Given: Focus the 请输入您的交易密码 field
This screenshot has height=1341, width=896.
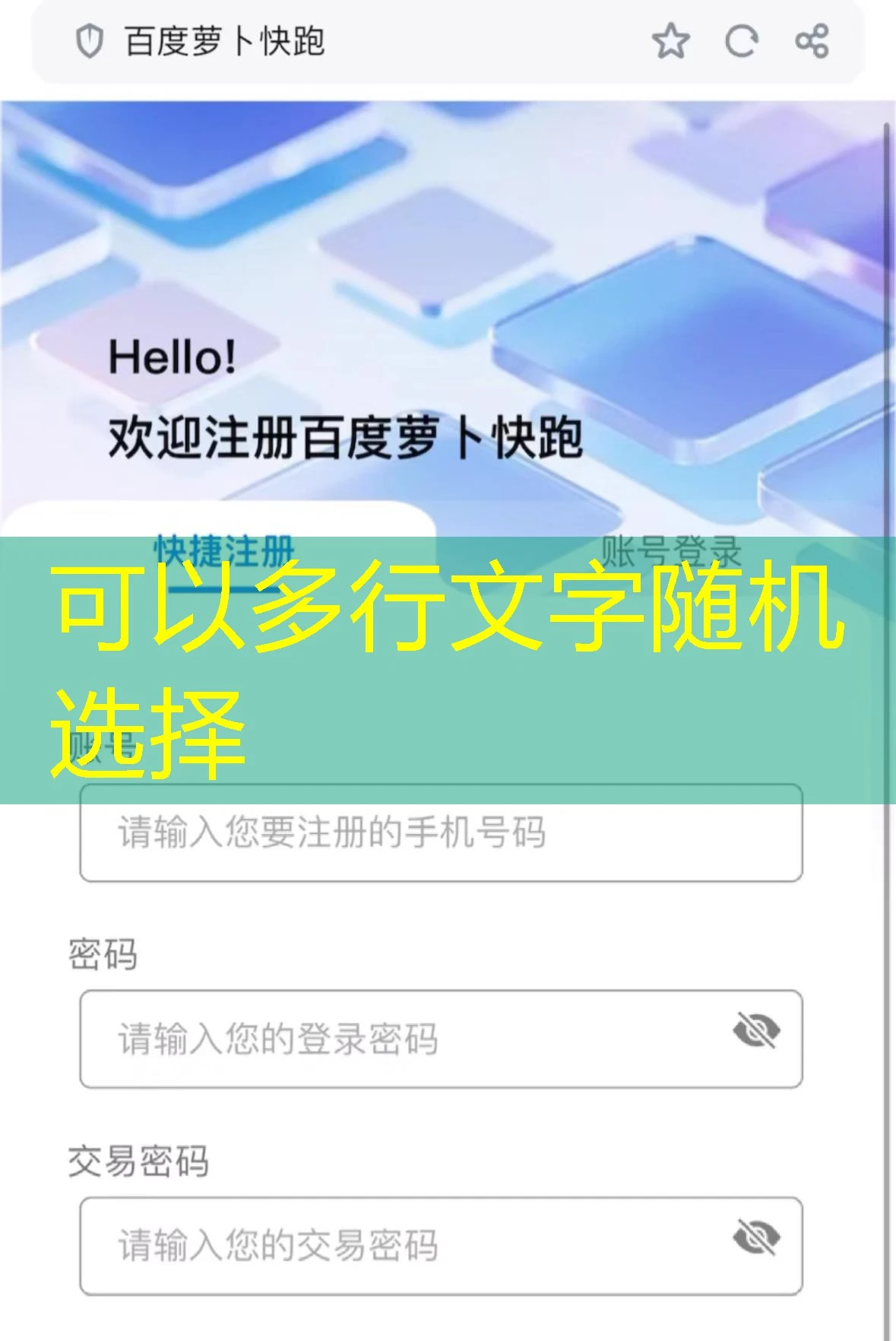Looking at the screenshot, I should click(x=380, y=1247).
